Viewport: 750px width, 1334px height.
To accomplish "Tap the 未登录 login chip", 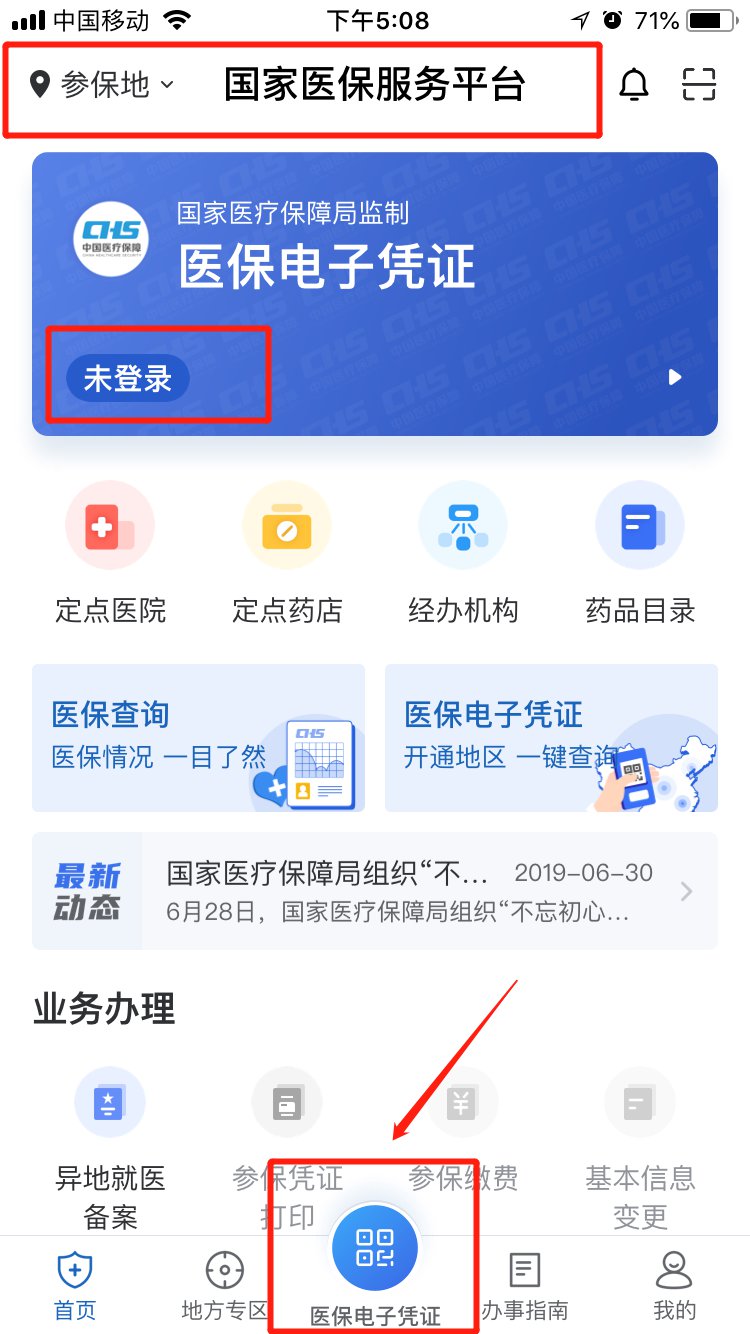I will (128, 379).
